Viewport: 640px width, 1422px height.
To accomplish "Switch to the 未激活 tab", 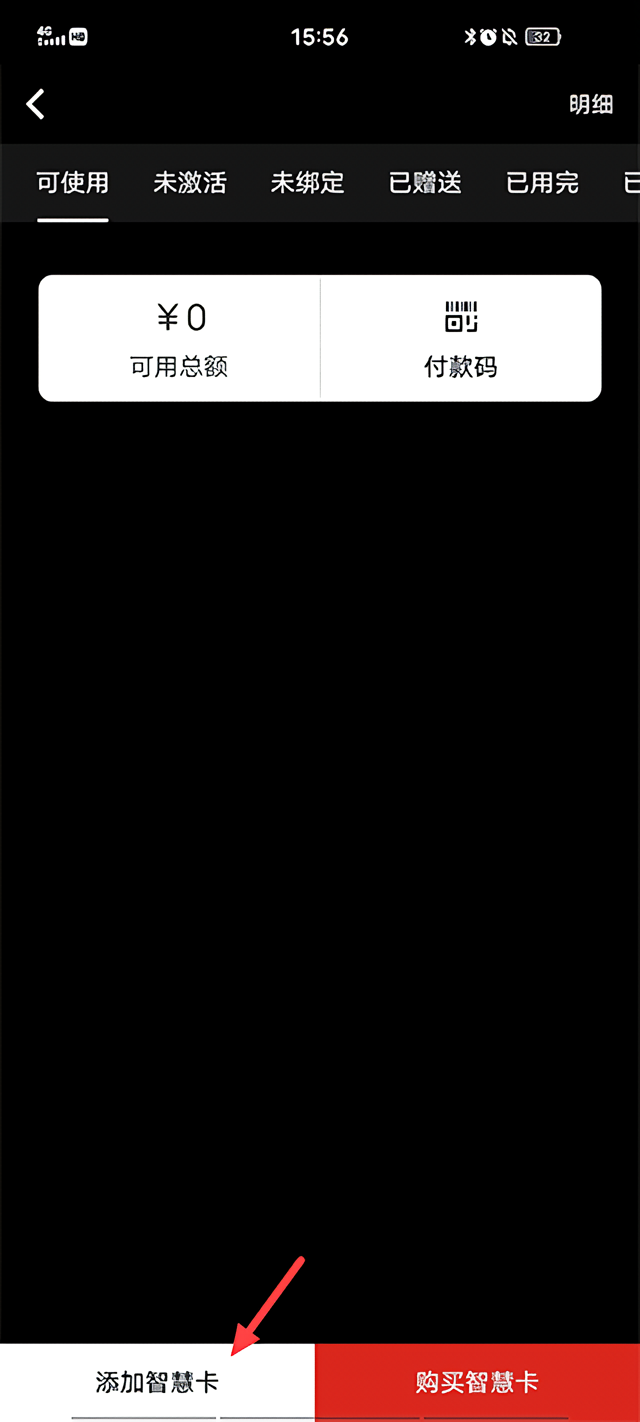I will [190, 183].
